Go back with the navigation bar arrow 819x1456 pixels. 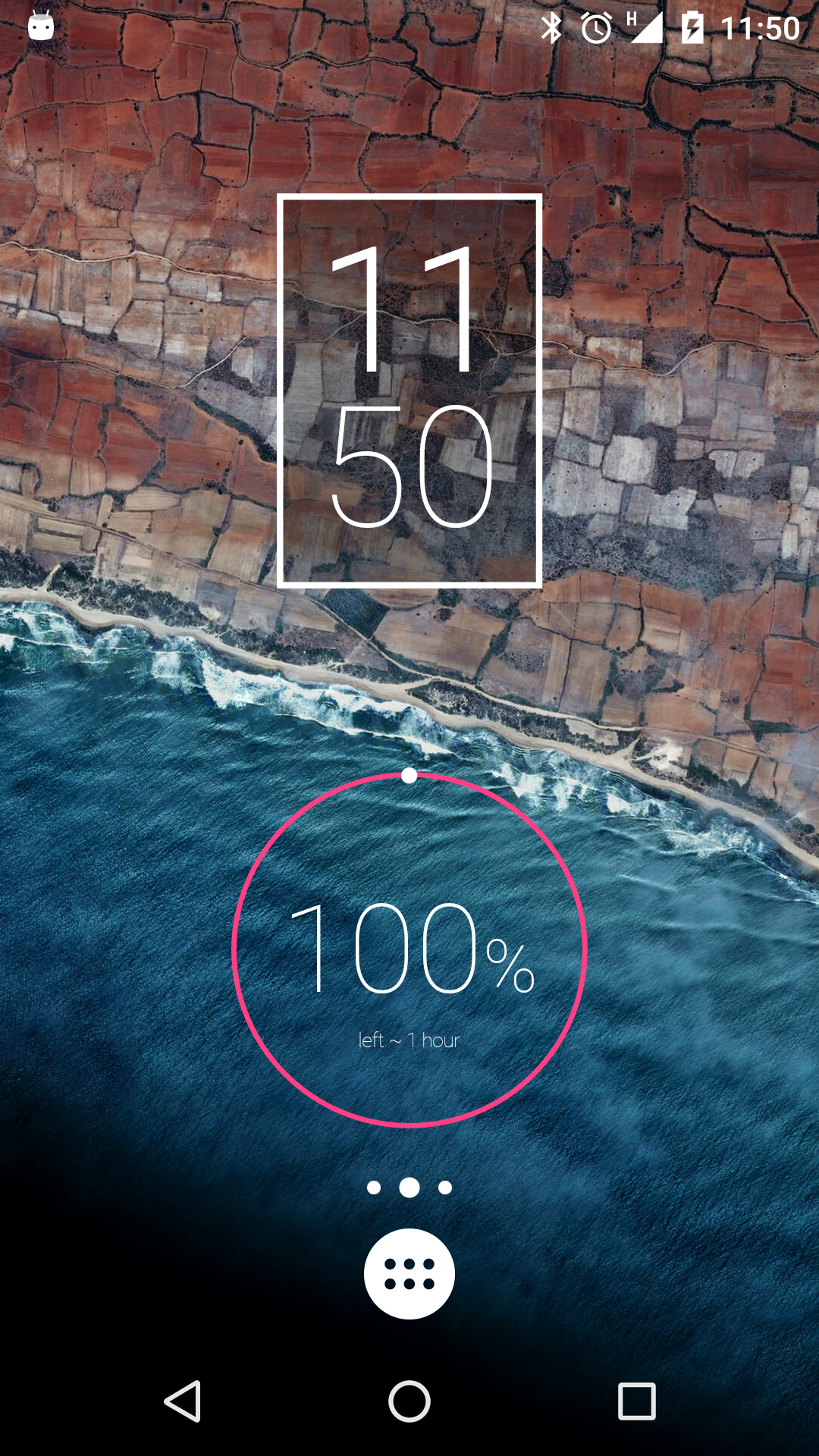[x=183, y=1401]
